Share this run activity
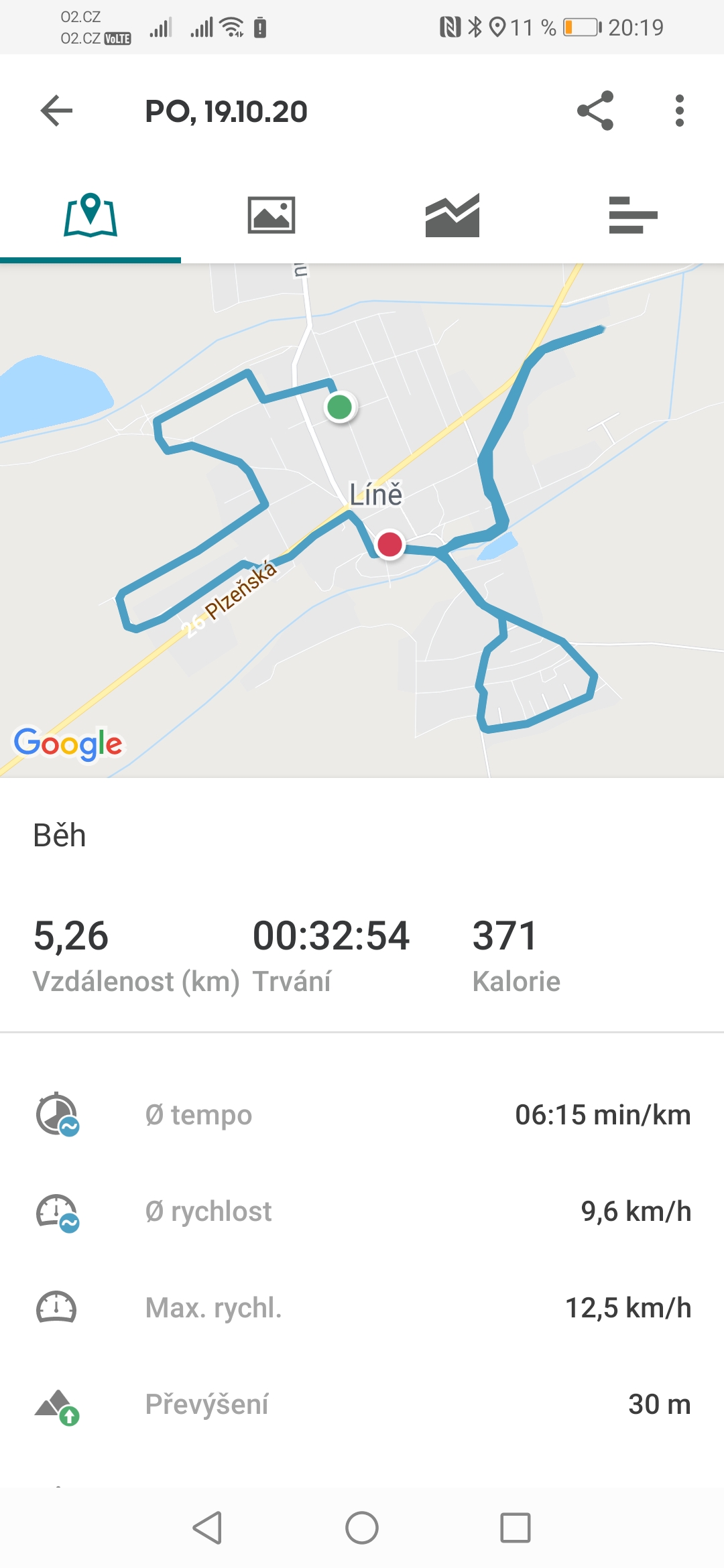 pyautogui.click(x=595, y=111)
